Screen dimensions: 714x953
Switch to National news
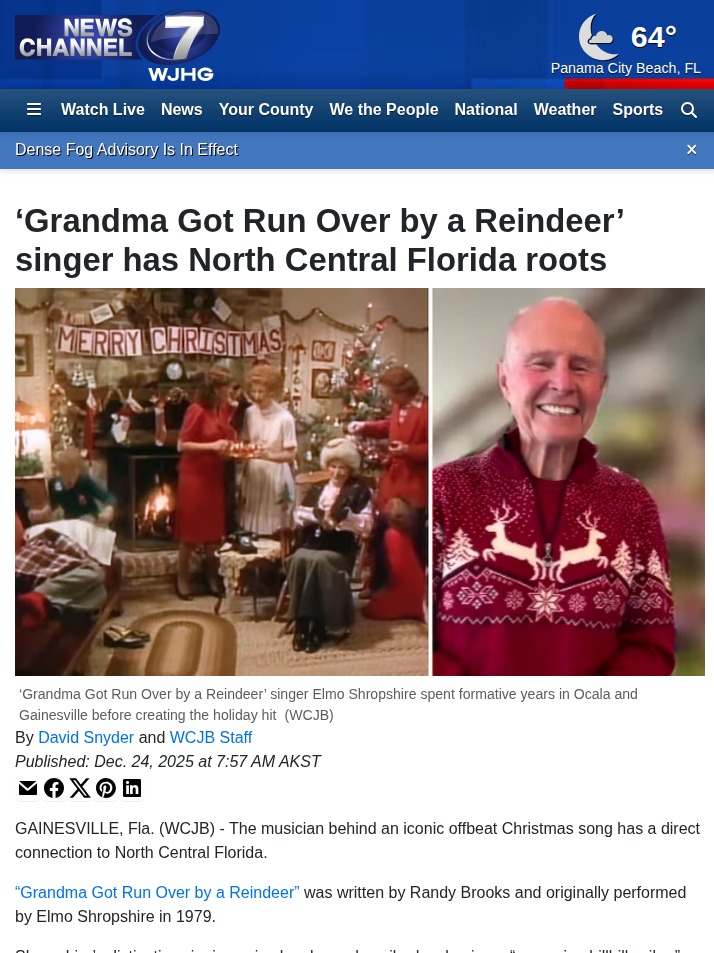[x=485, y=110]
